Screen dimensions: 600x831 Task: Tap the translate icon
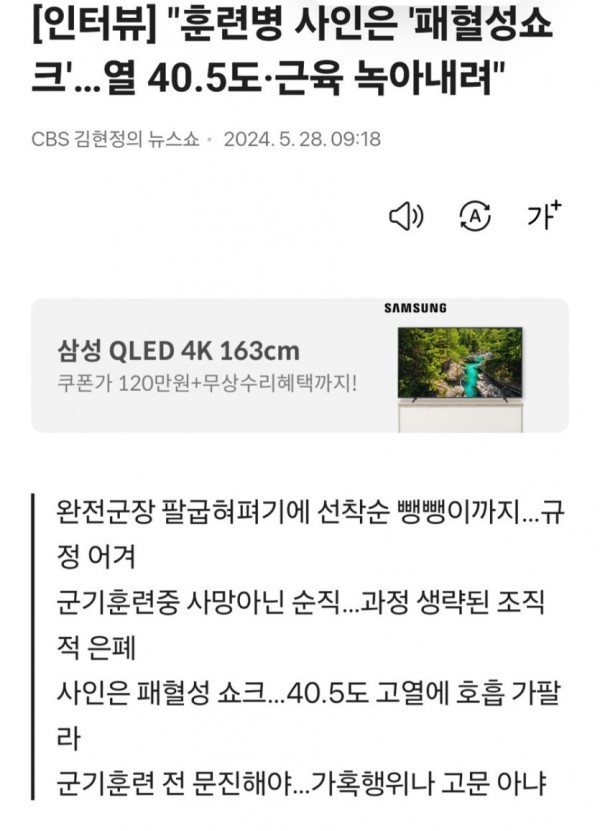coord(475,215)
